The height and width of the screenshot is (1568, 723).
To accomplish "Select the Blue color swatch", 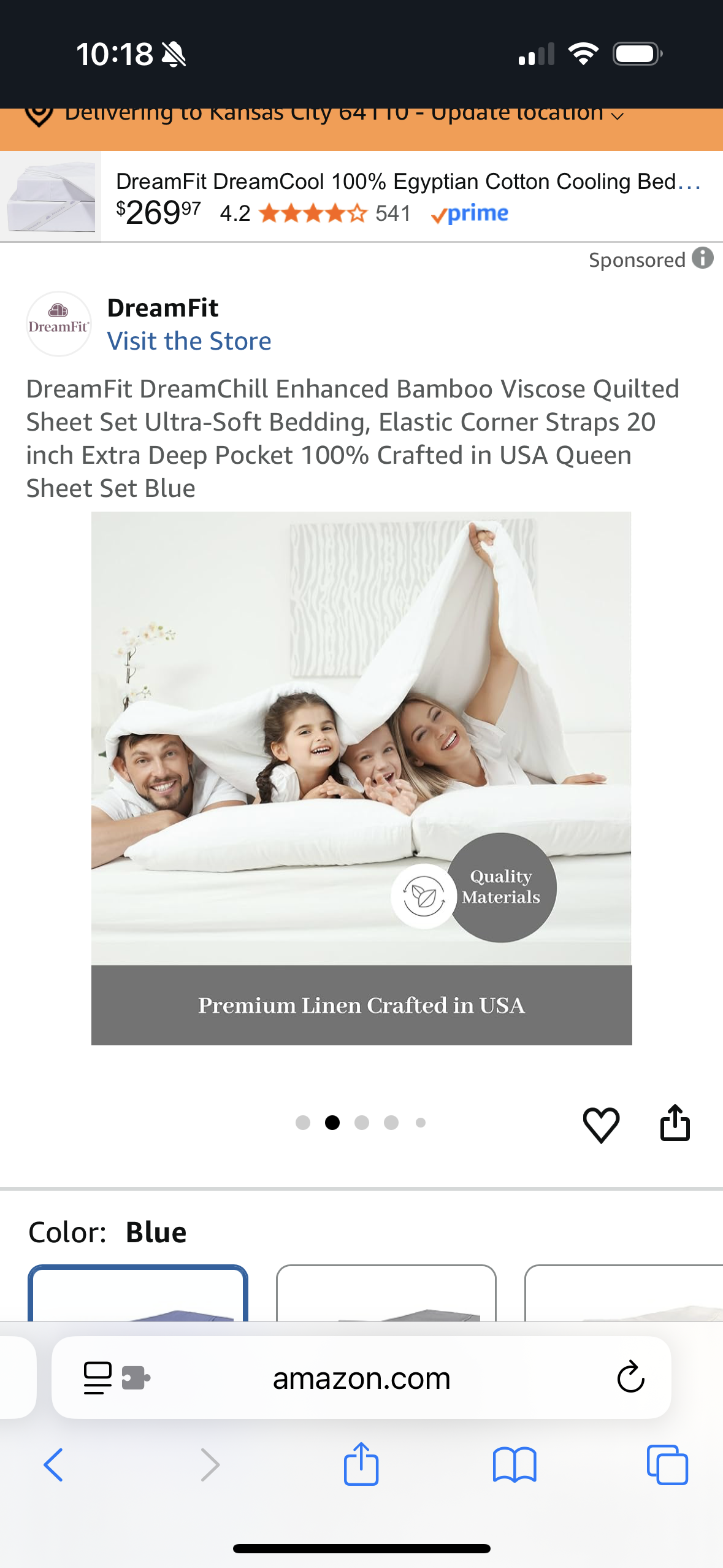I will (x=138, y=1294).
